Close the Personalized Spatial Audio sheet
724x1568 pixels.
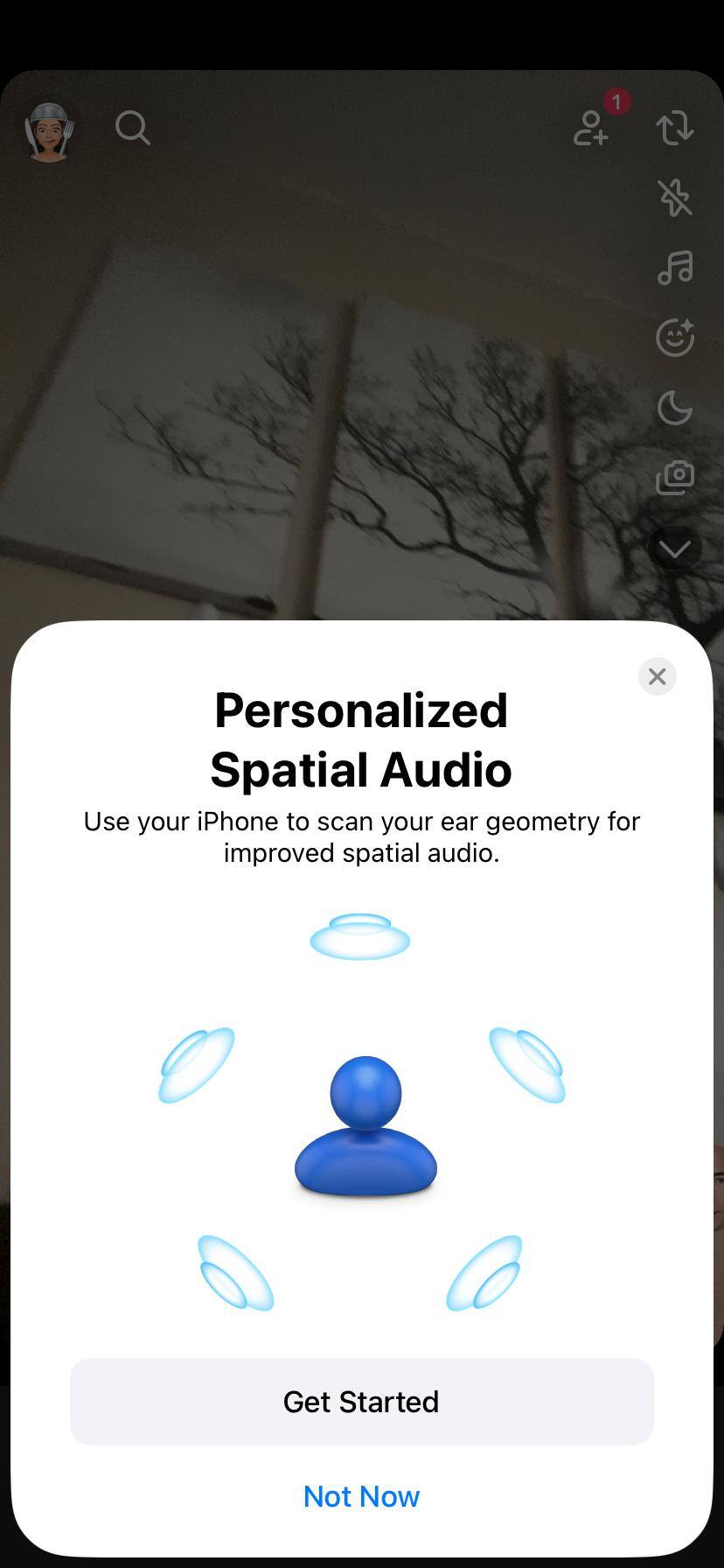(x=657, y=676)
